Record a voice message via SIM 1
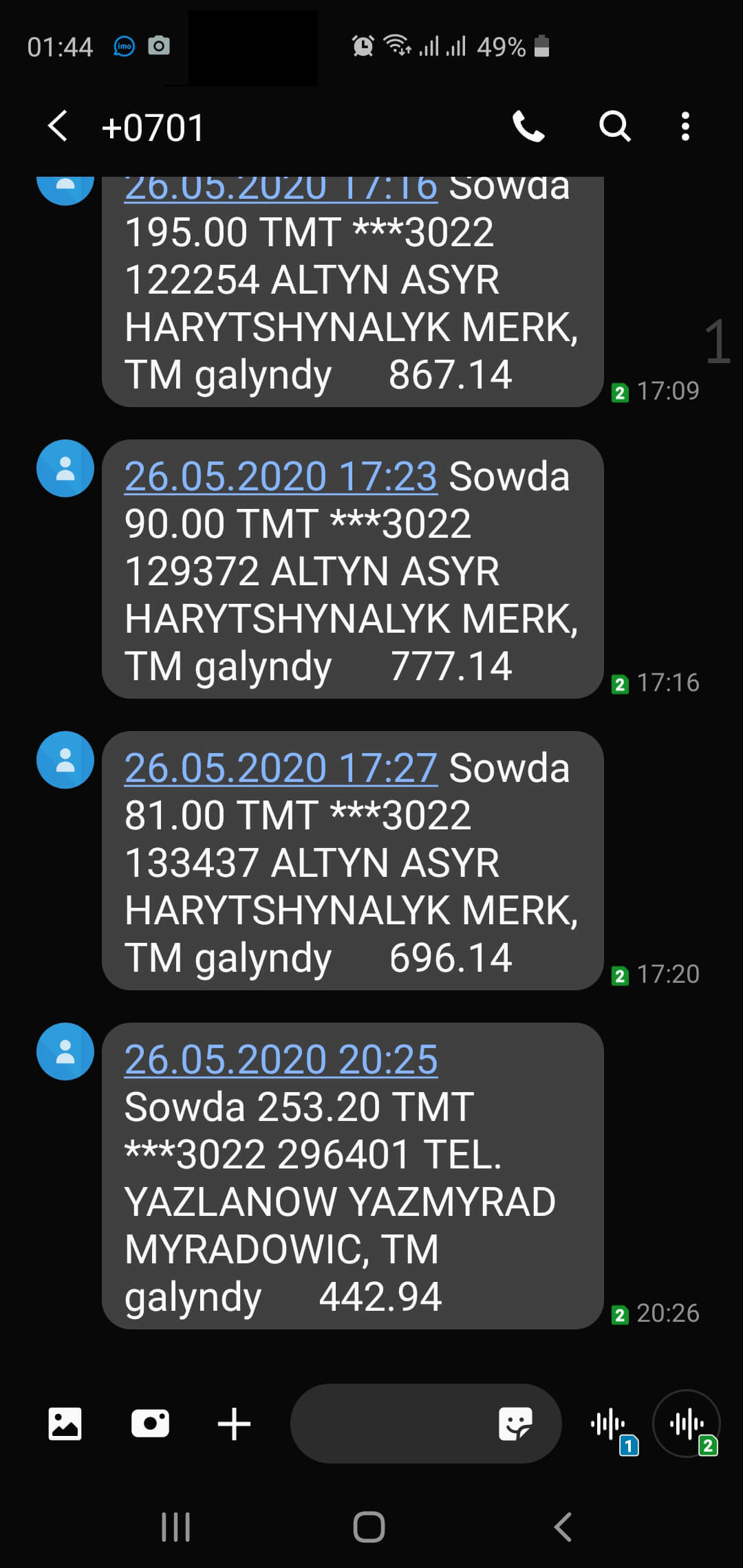 click(610, 1425)
